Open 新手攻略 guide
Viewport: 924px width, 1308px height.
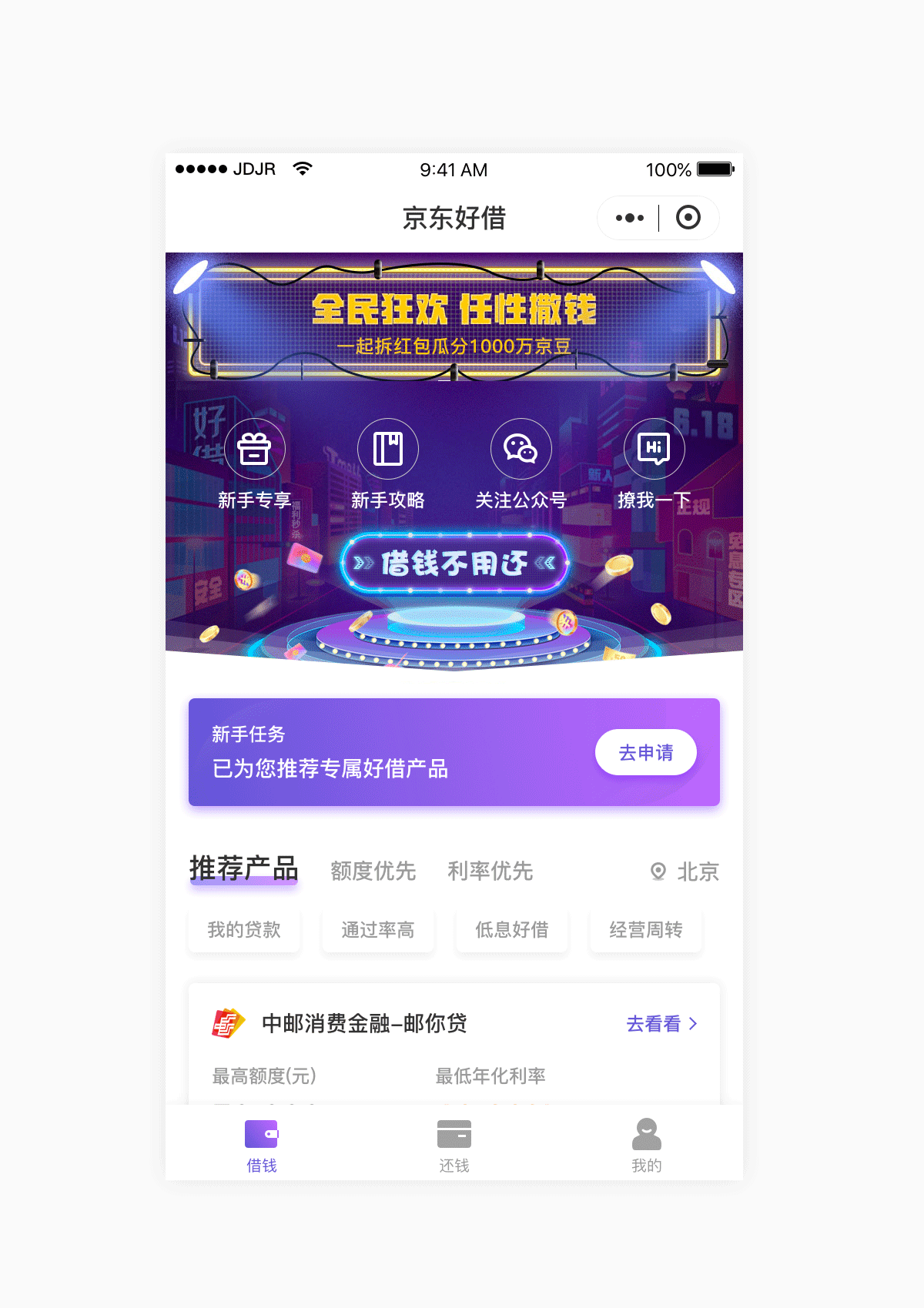coord(387,449)
